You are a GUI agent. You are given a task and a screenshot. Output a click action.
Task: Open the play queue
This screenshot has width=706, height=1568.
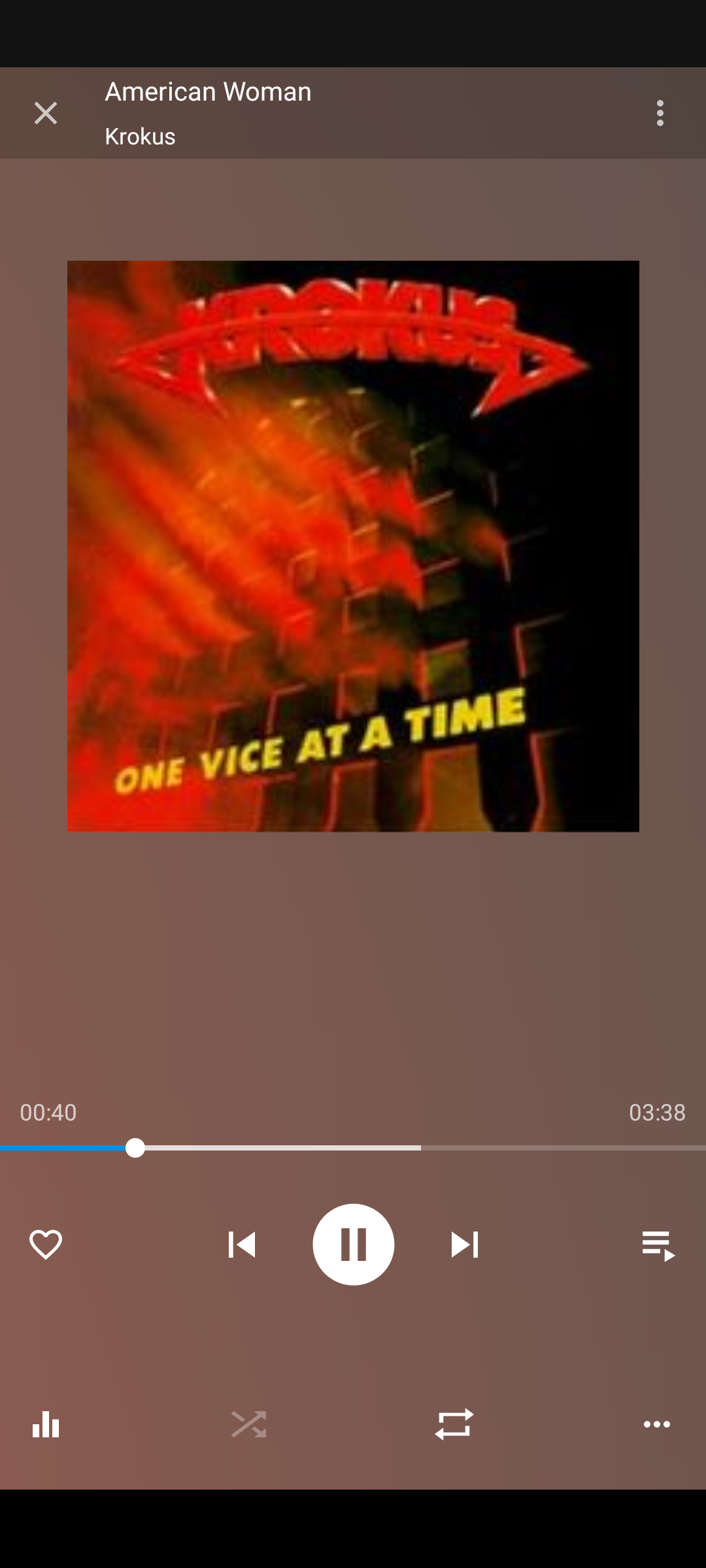(x=658, y=1245)
